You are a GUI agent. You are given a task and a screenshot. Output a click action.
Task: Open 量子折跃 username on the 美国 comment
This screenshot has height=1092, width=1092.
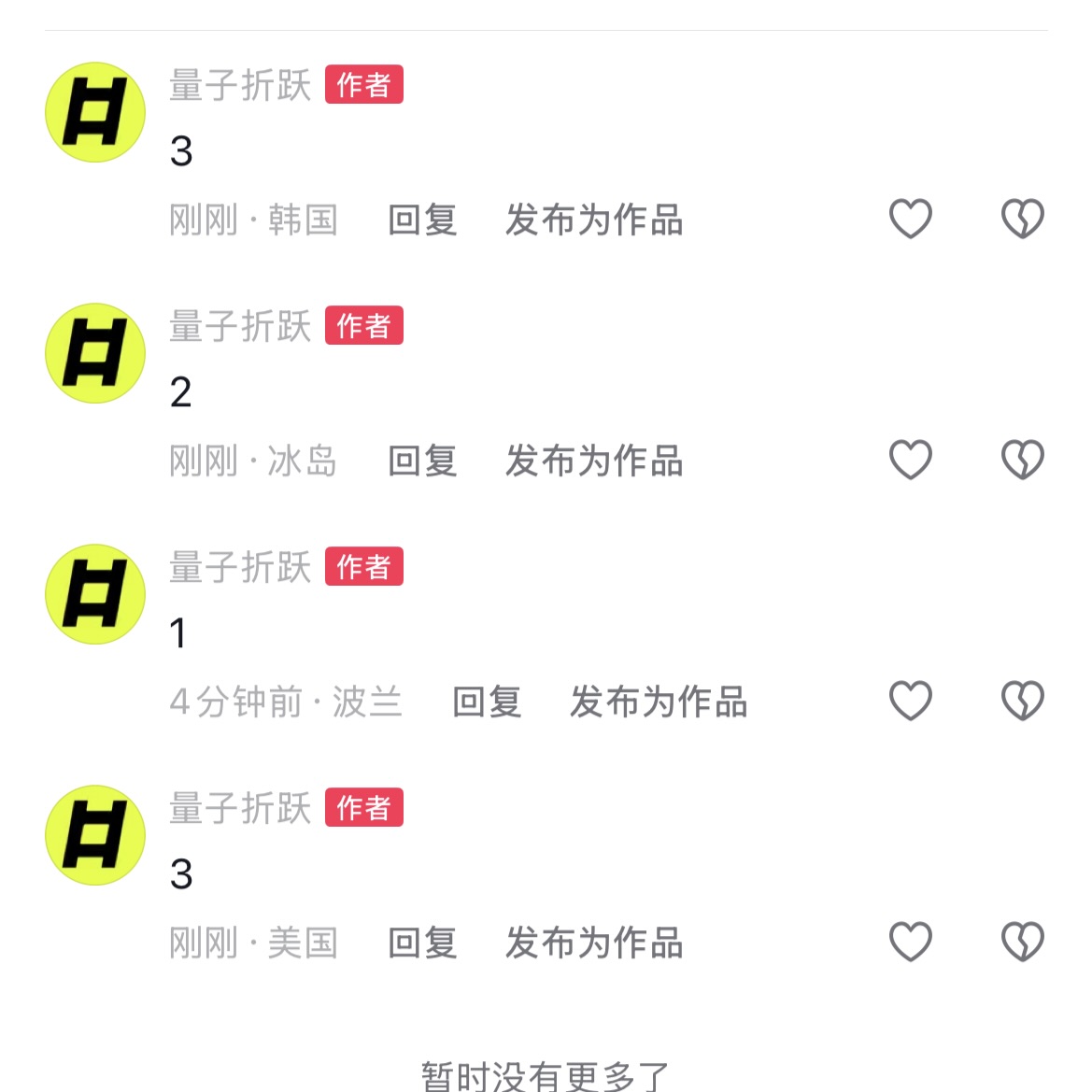[x=240, y=808]
